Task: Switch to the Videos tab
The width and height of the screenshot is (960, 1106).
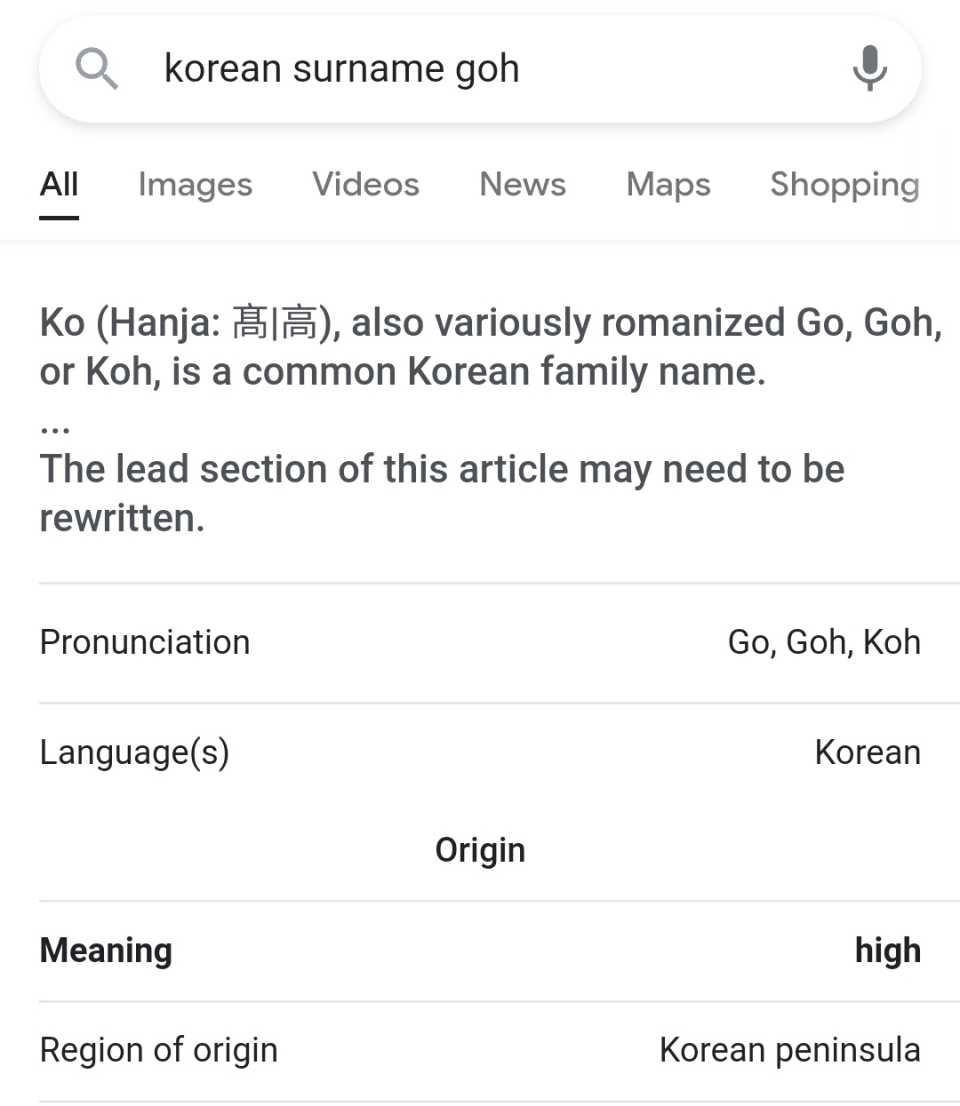Action: click(365, 185)
